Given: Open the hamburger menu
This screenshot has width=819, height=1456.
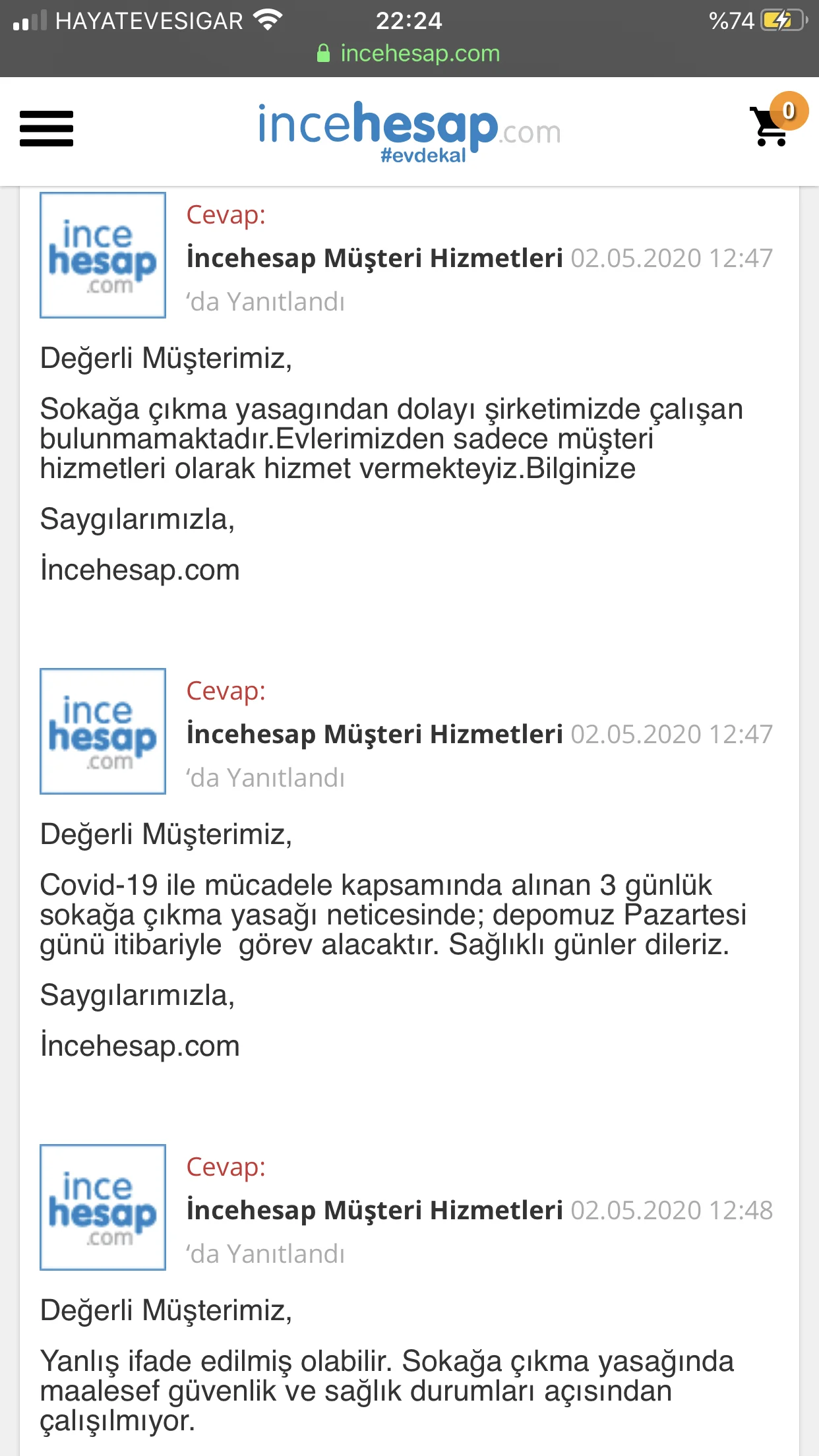Looking at the screenshot, I should coord(46,129).
